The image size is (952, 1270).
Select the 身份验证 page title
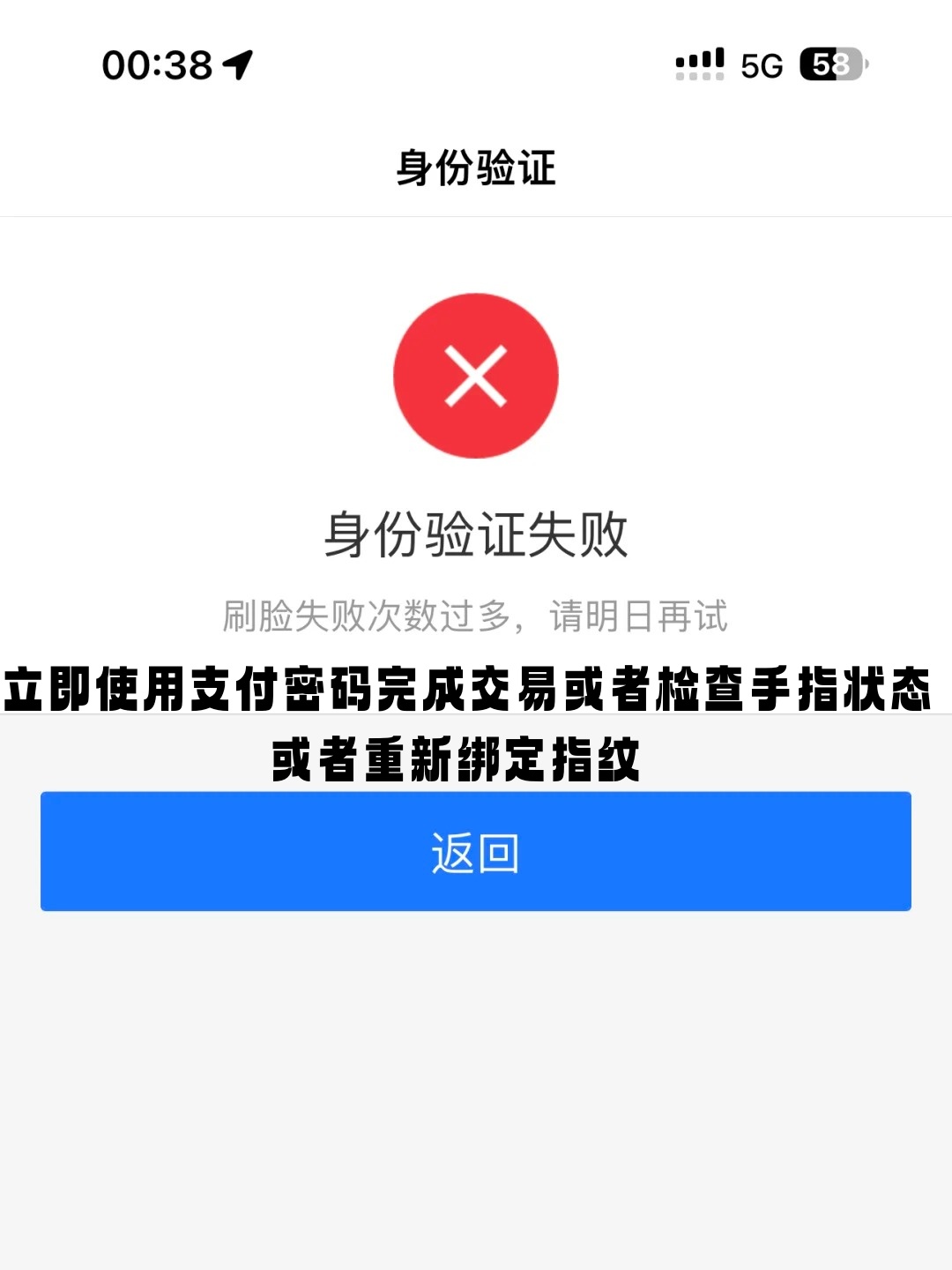tap(476, 168)
